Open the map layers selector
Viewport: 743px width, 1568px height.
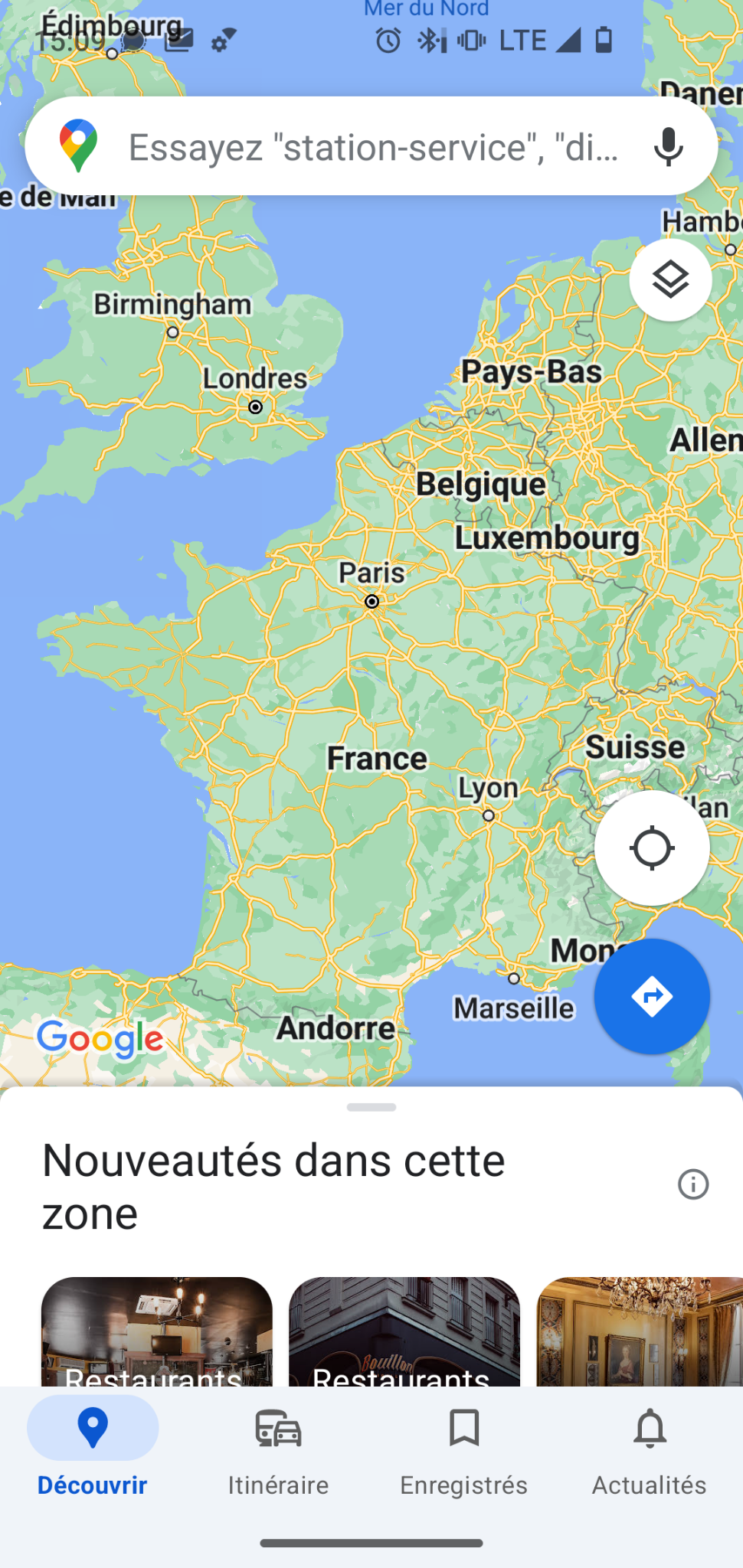pos(670,280)
